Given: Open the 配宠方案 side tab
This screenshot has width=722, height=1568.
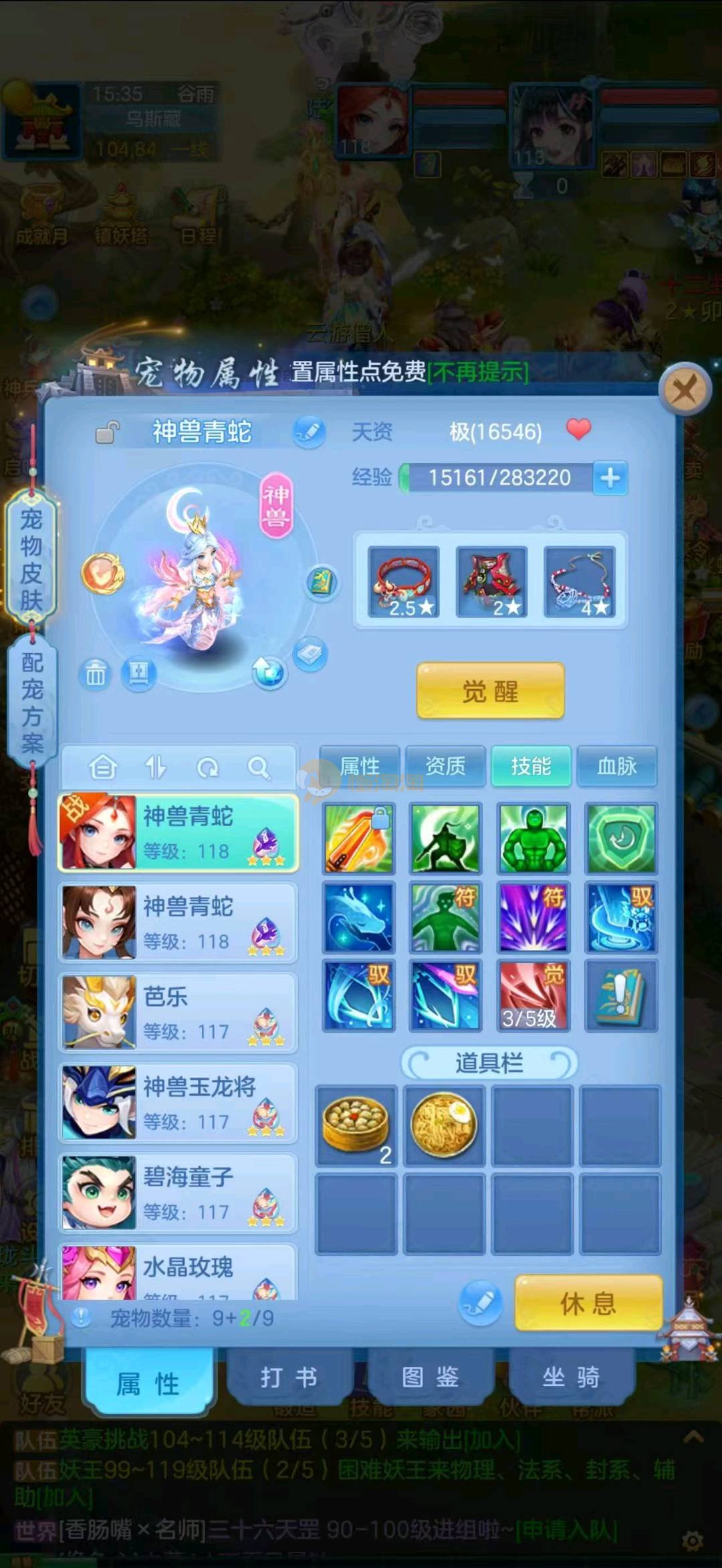Looking at the screenshot, I should pos(31,702).
